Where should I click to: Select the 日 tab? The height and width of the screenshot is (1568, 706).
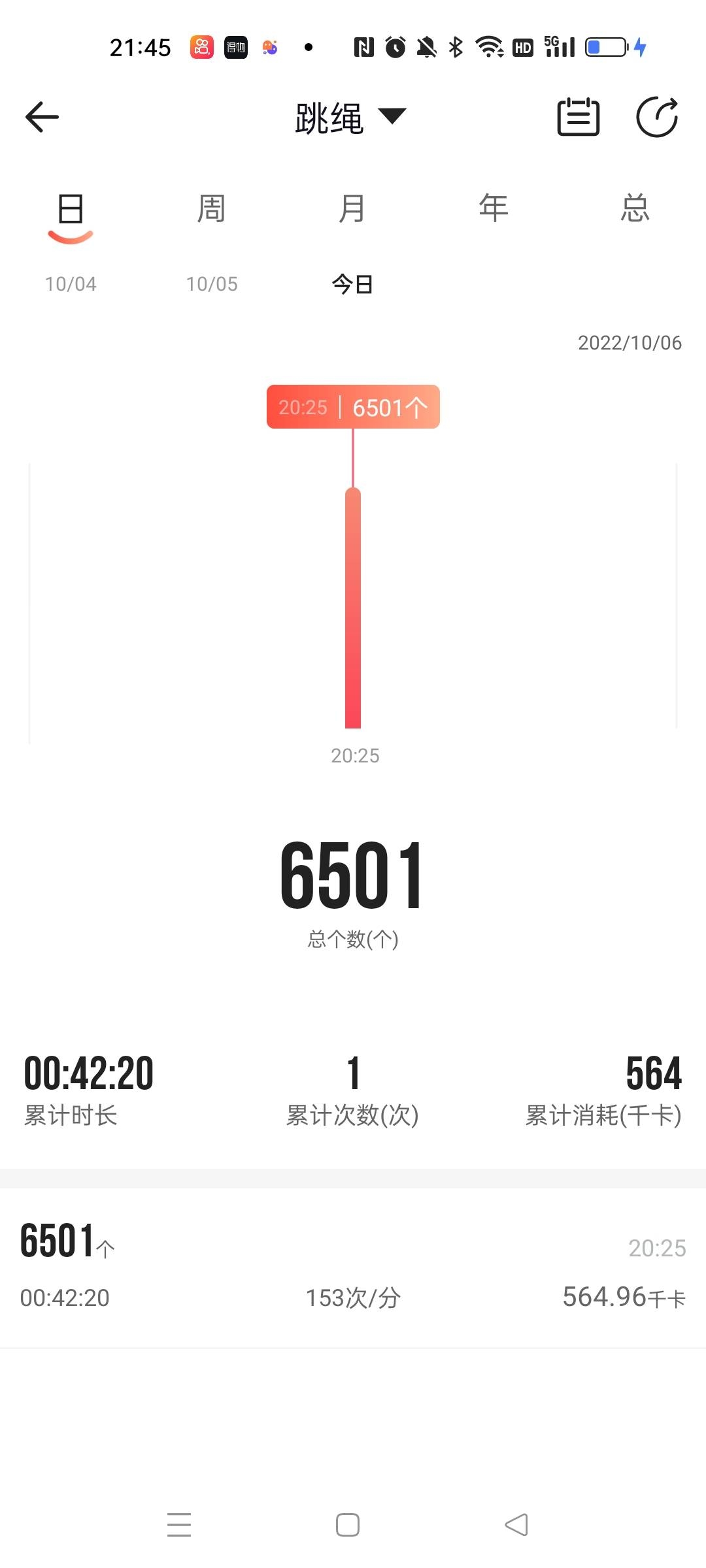point(71,209)
